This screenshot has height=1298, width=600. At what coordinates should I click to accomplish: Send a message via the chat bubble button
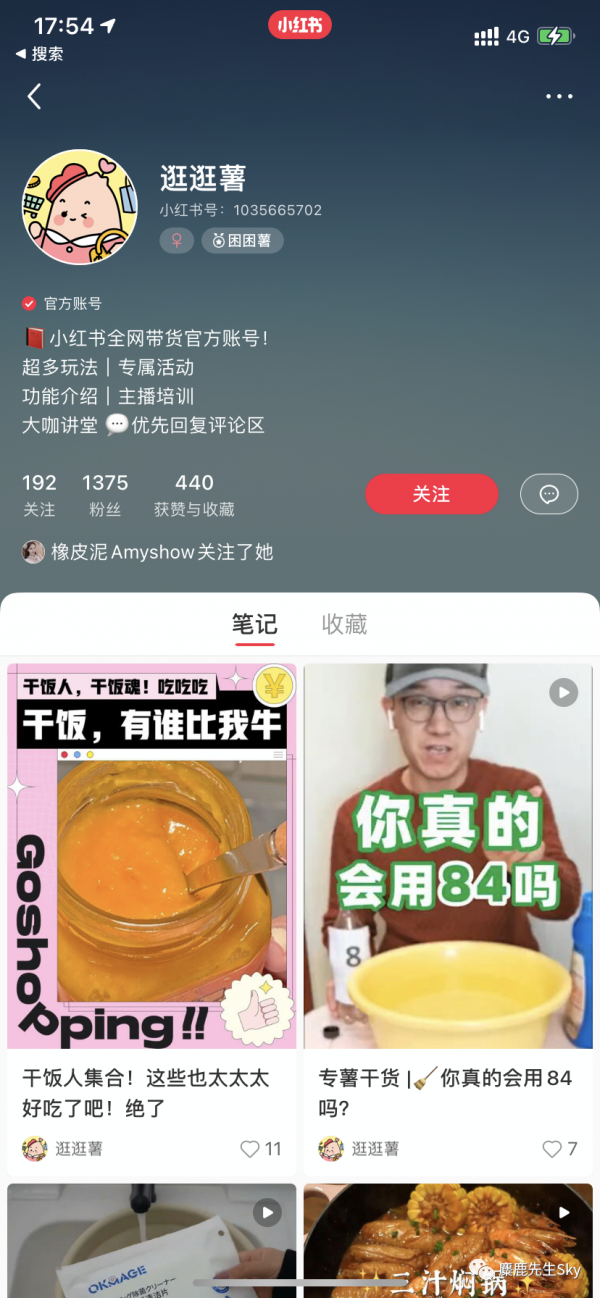[549, 494]
